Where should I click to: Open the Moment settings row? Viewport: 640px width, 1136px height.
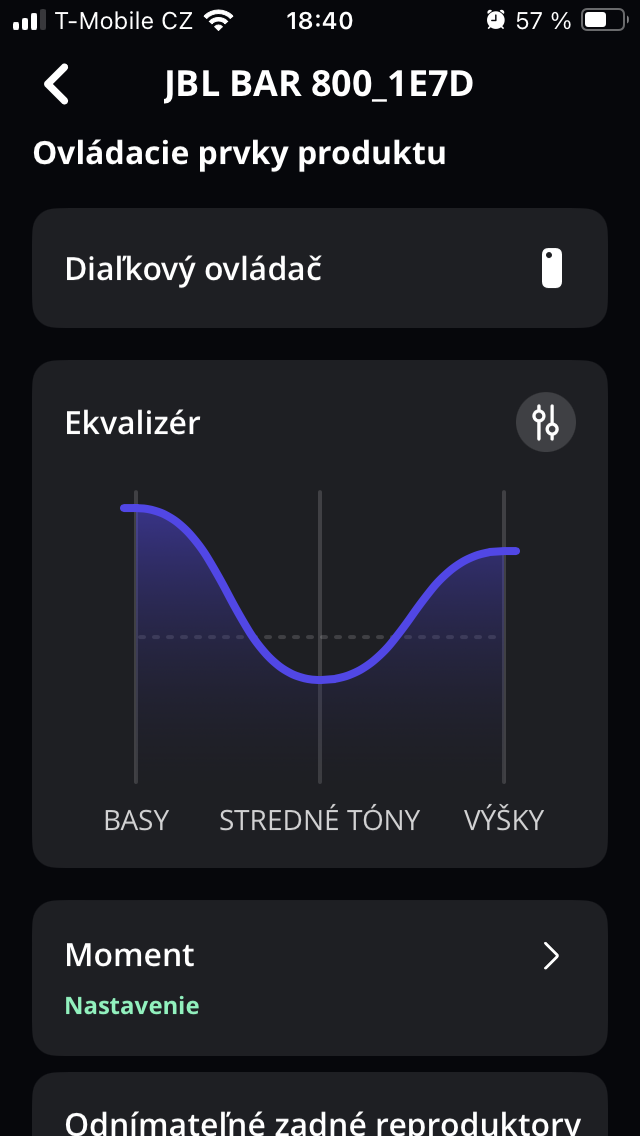coord(320,977)
